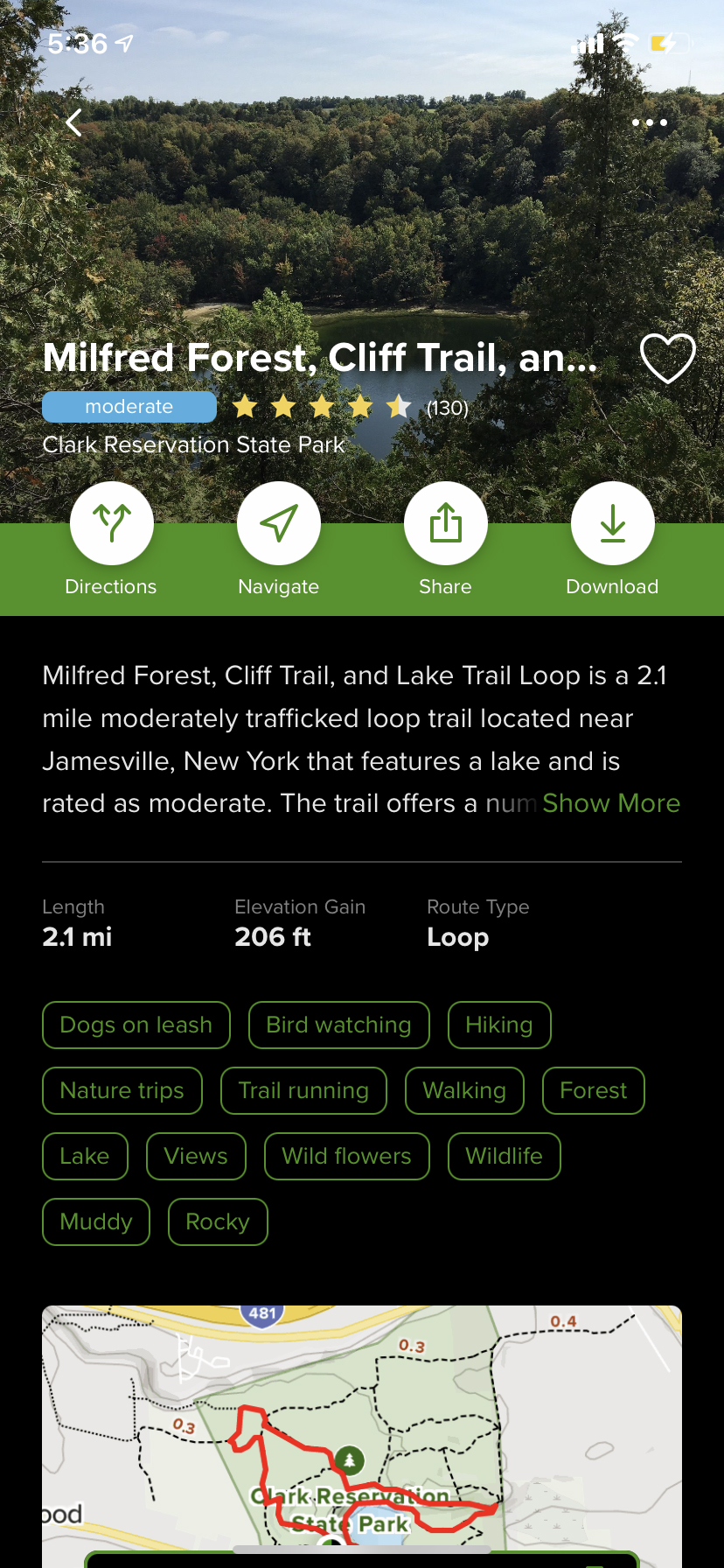Tap the Wildlife tag
This screenshot has height=1568, width=724.
(x=504, y=1156)
